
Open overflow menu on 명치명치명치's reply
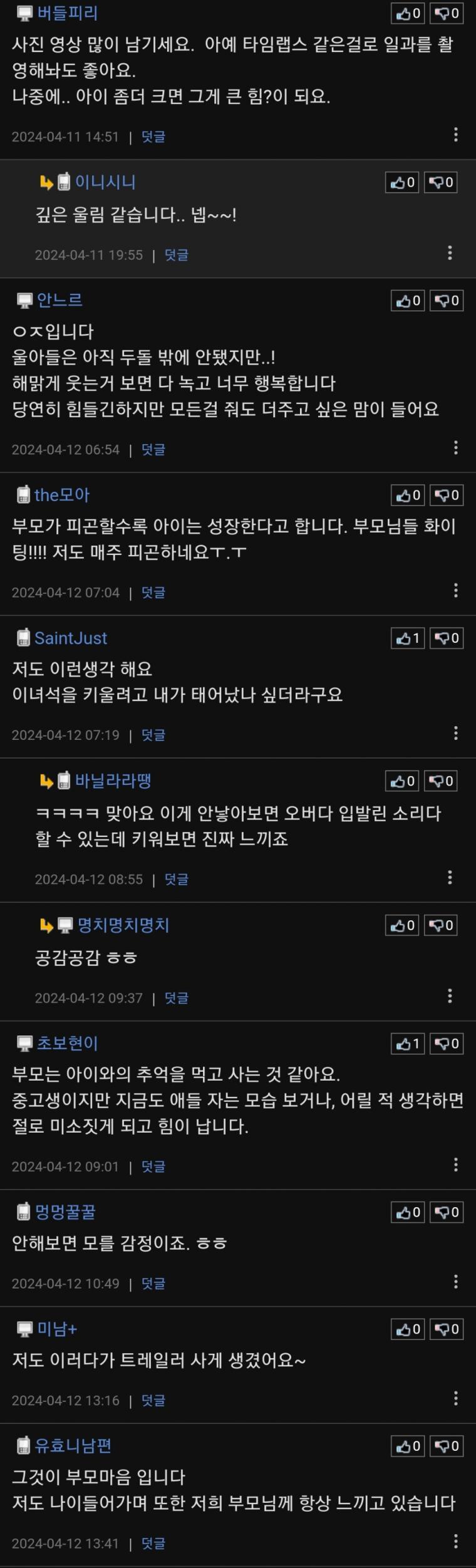coord(450,996)
